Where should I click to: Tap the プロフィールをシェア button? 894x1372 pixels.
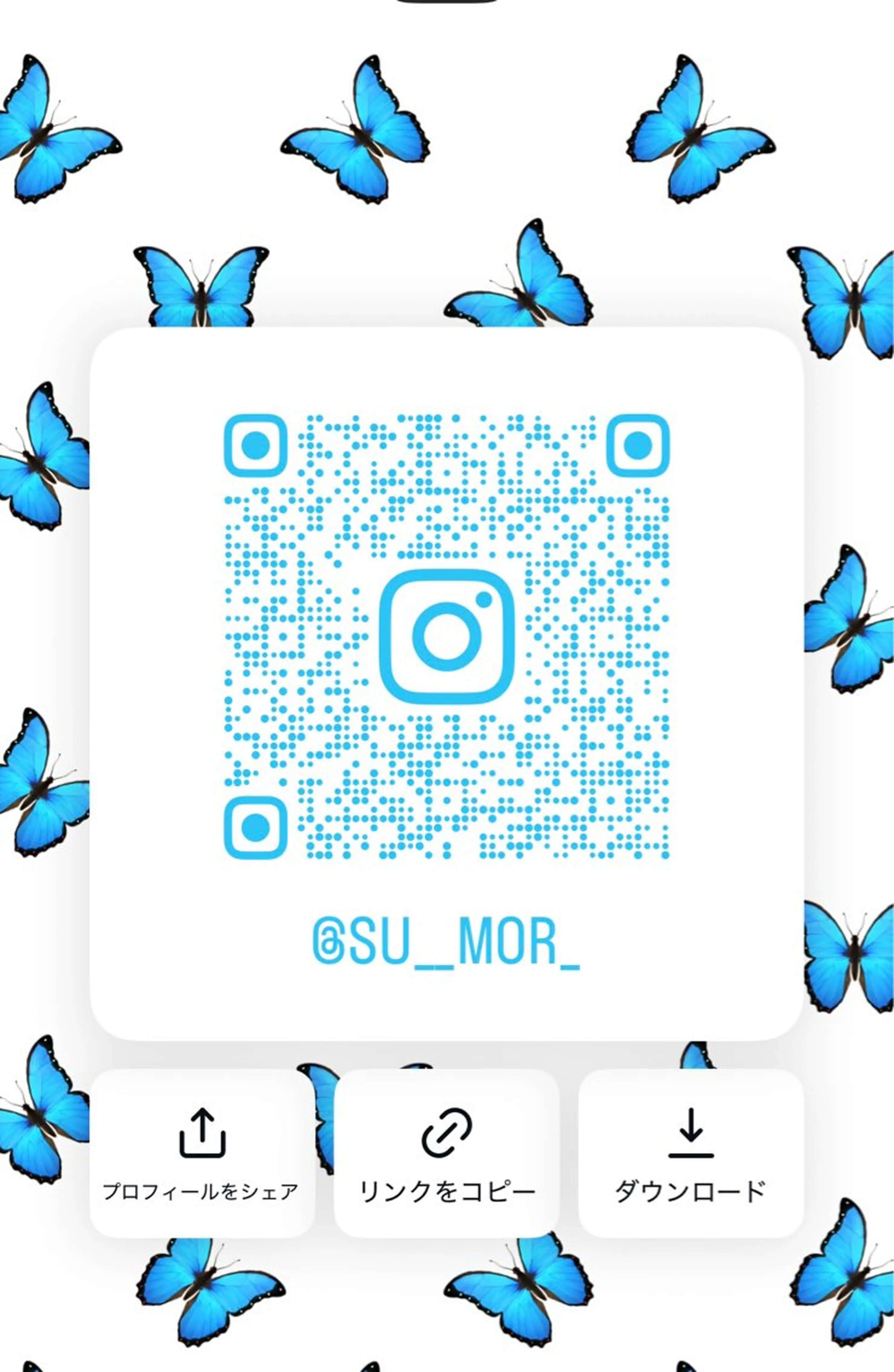point(202,1153)
